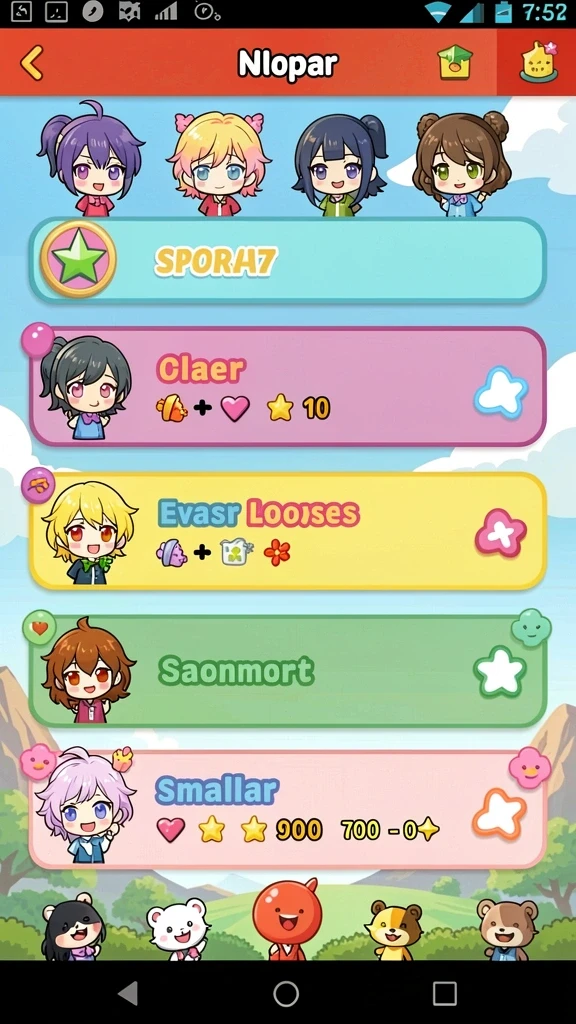The height and width of the screenshot is (1024, 576).
Task: Select the purple-haired character avatar
Action: (x=91, y=159)
